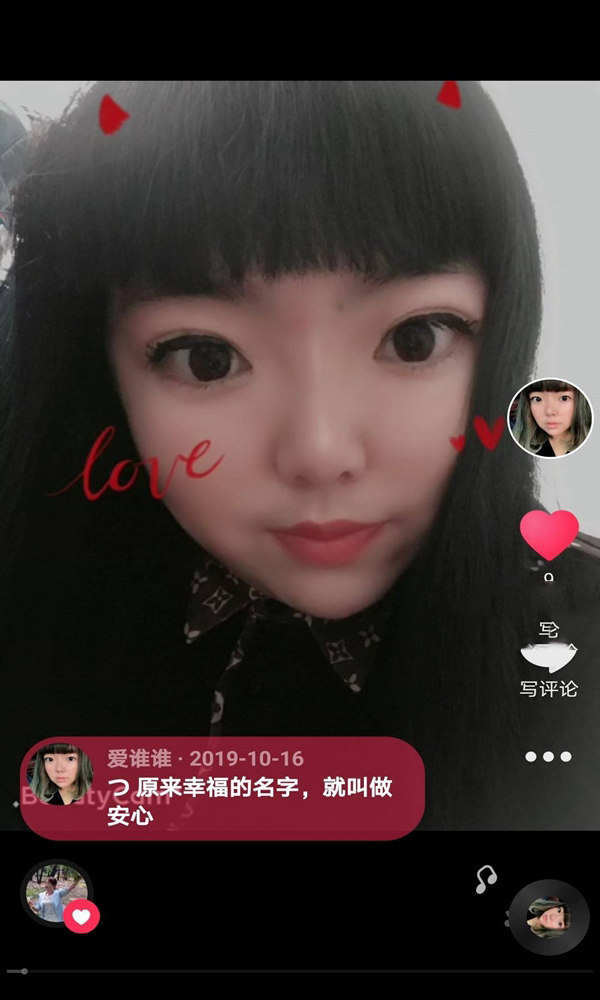Open the three-dots more options menu

548,757
